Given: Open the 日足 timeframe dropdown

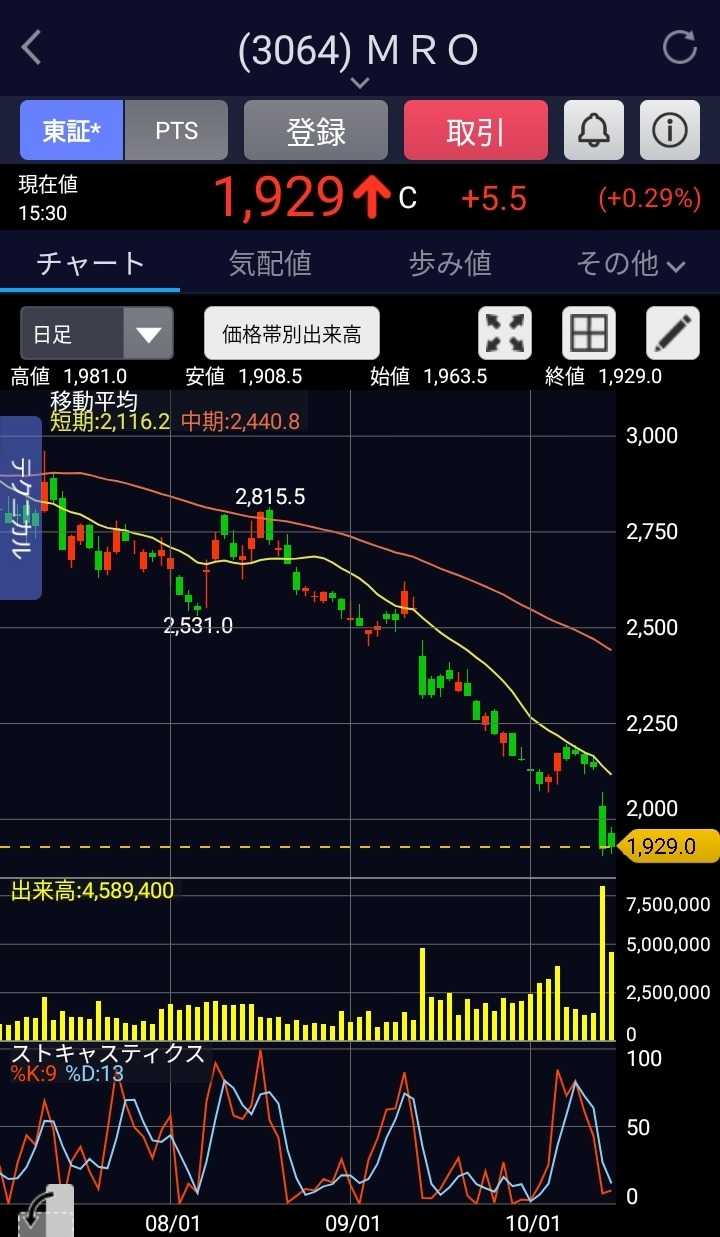Looking at the screenshot, I should point(97,333).
